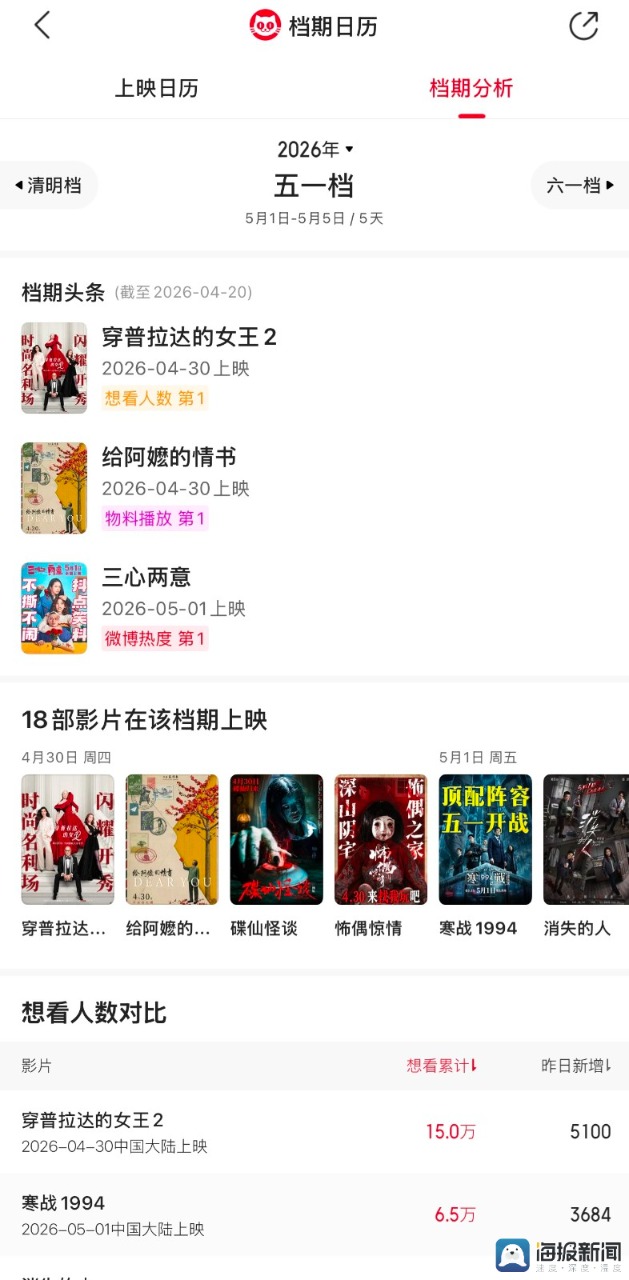629x1280 pixels.
Task: Open the 2026年 year dropdown
Action: (315, 150)
